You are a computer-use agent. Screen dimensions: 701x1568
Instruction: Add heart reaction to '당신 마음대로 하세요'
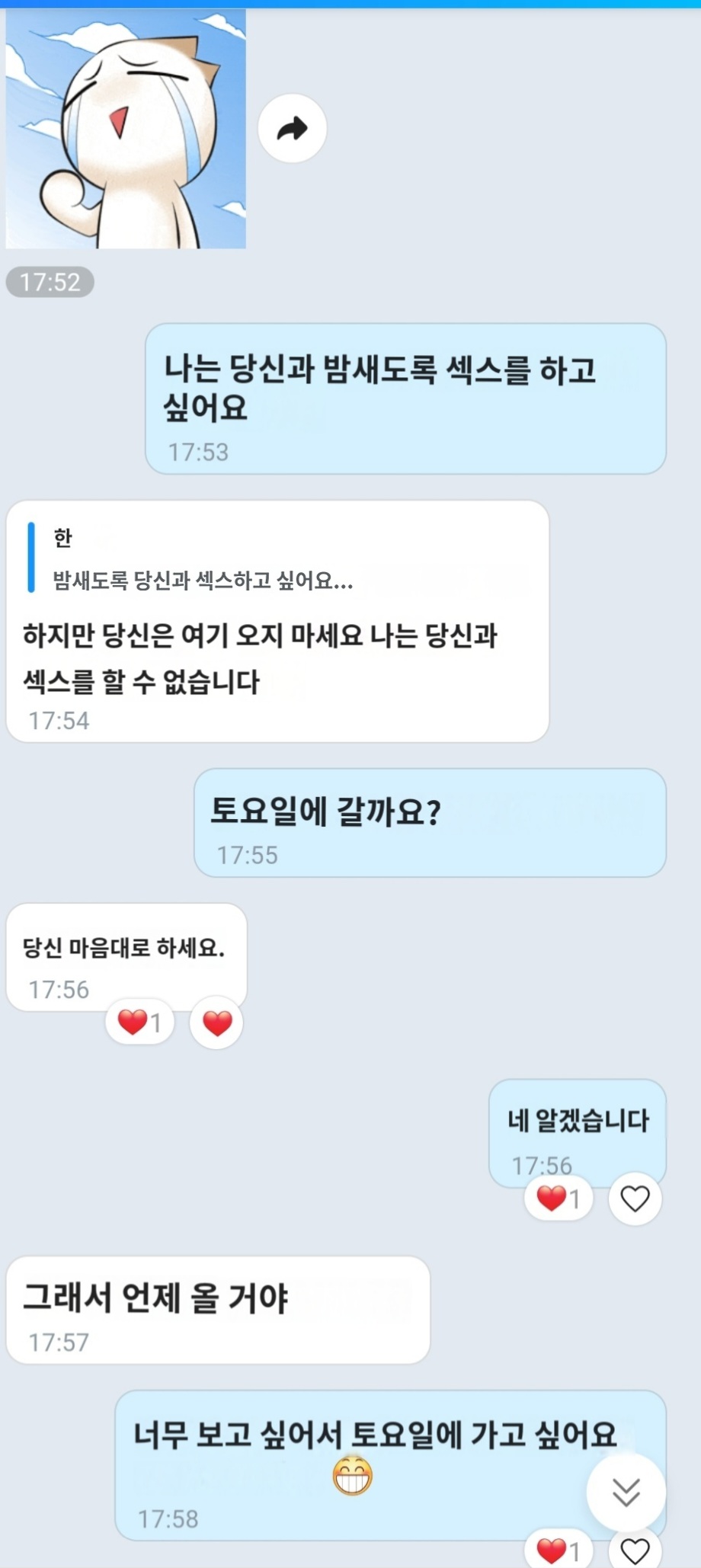pos(216,1022)
